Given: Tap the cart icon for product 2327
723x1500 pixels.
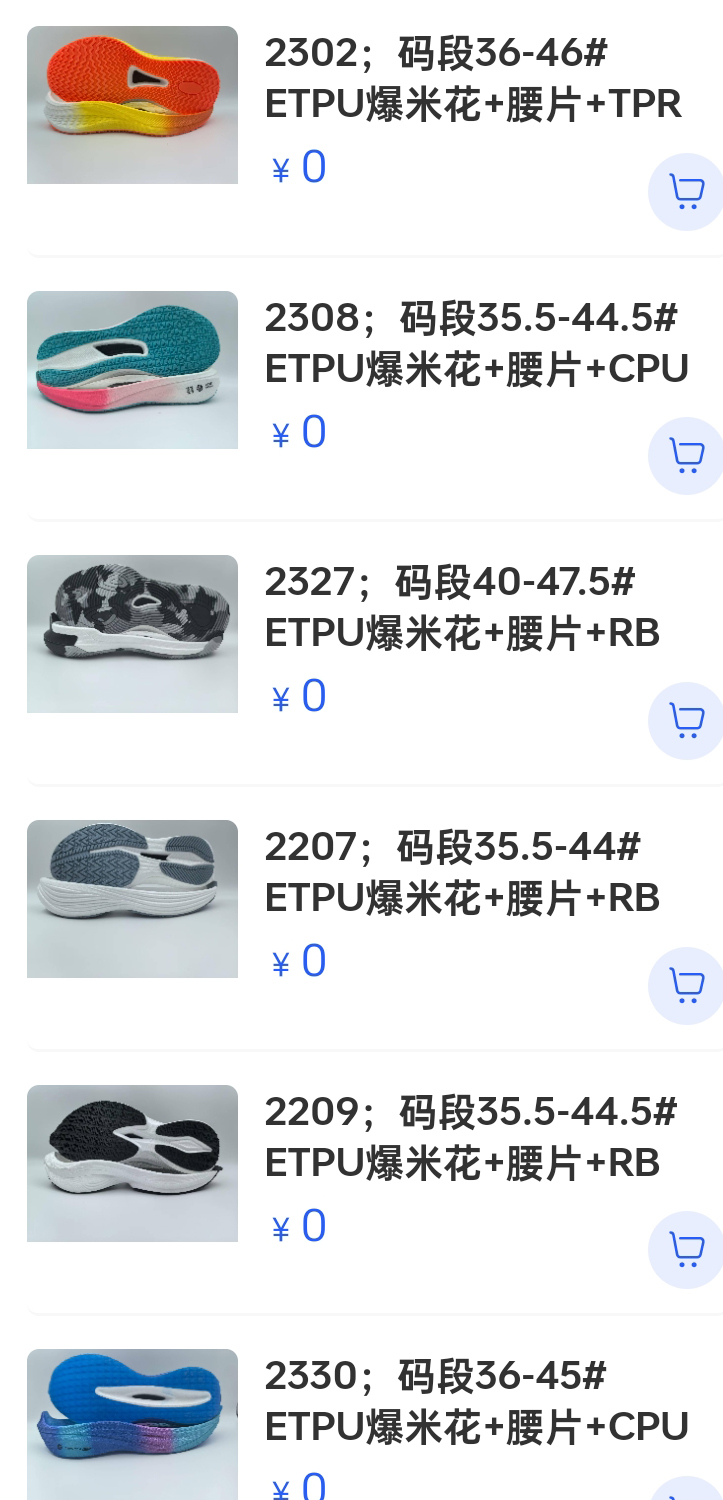Looking at the screenshot, I should (x=686, y=720).
